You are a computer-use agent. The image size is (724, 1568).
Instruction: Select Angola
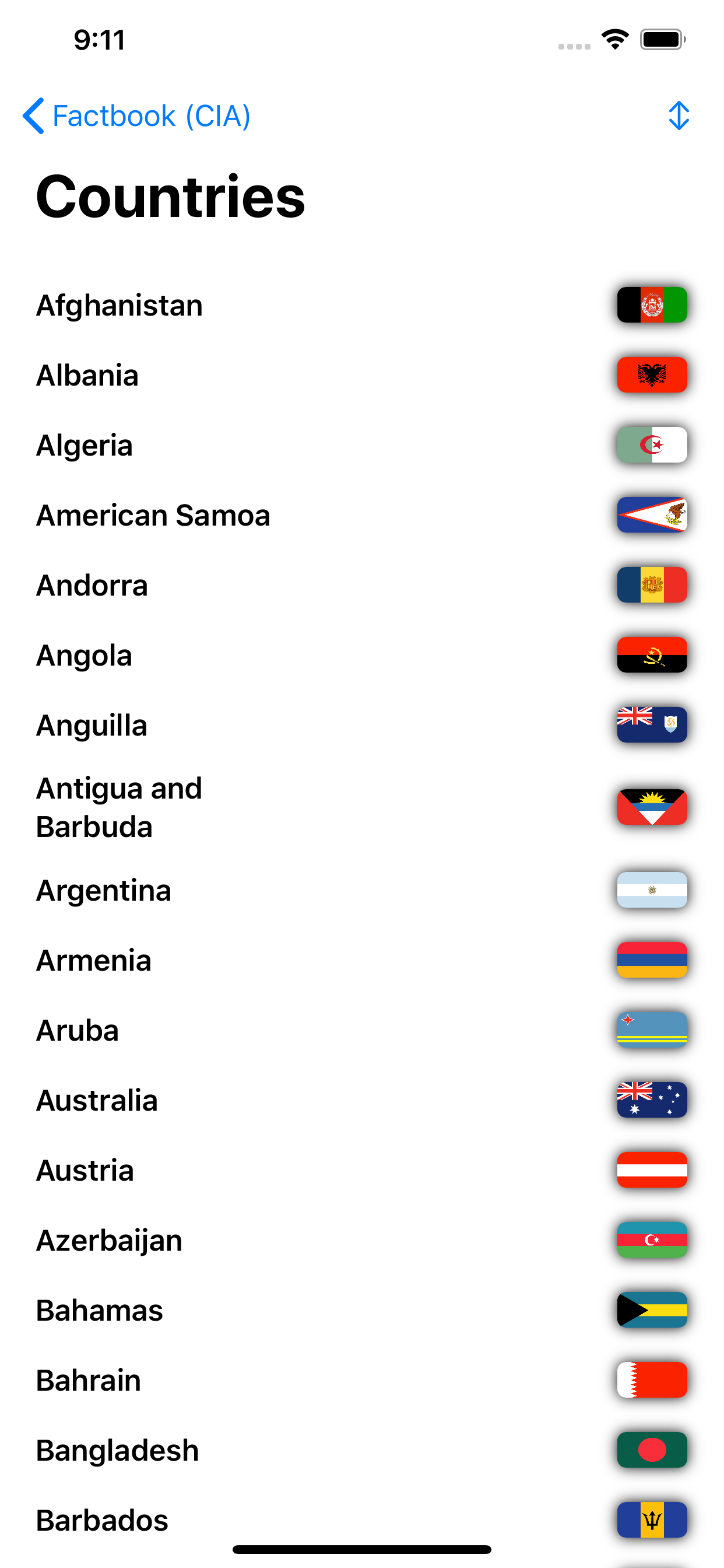(84, 655)
